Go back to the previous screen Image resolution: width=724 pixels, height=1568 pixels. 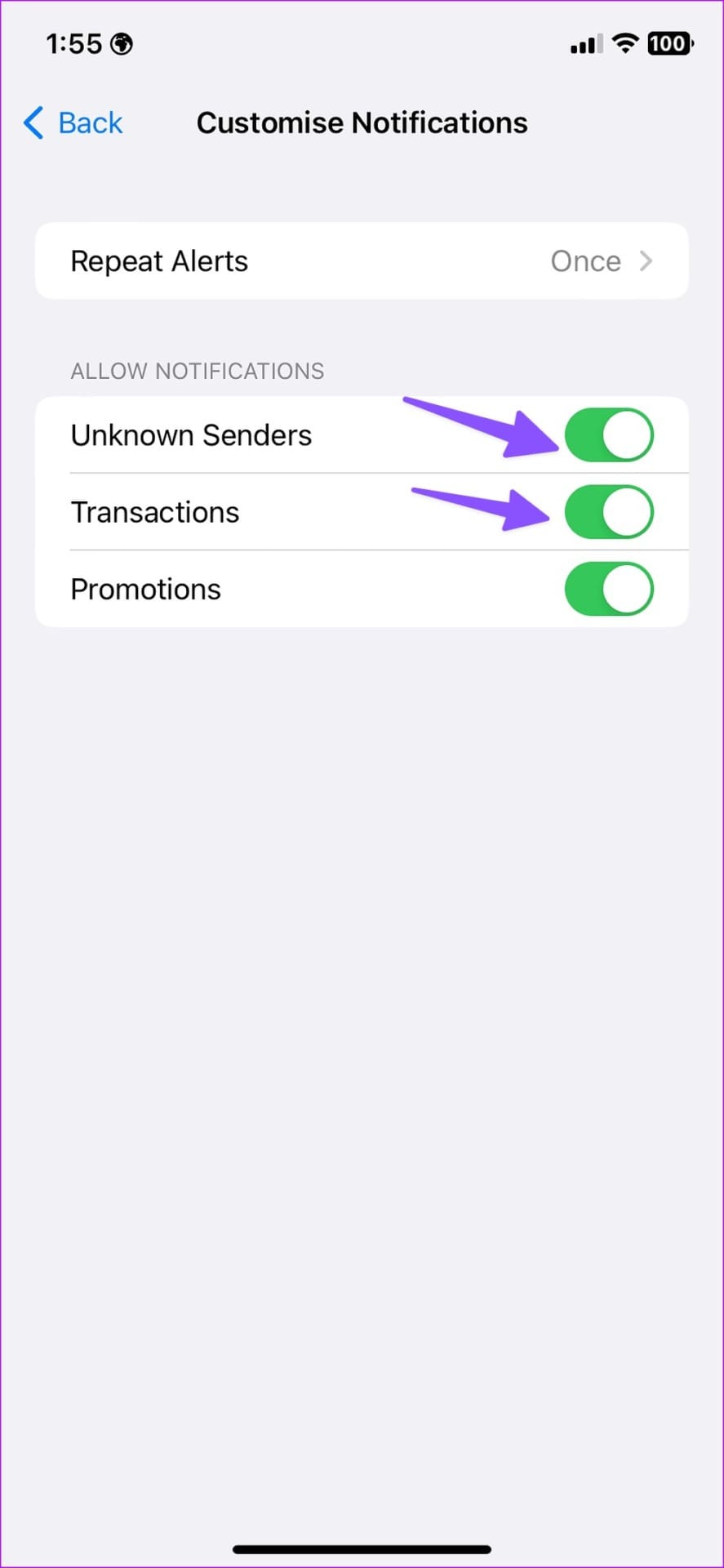pos(73,123)
